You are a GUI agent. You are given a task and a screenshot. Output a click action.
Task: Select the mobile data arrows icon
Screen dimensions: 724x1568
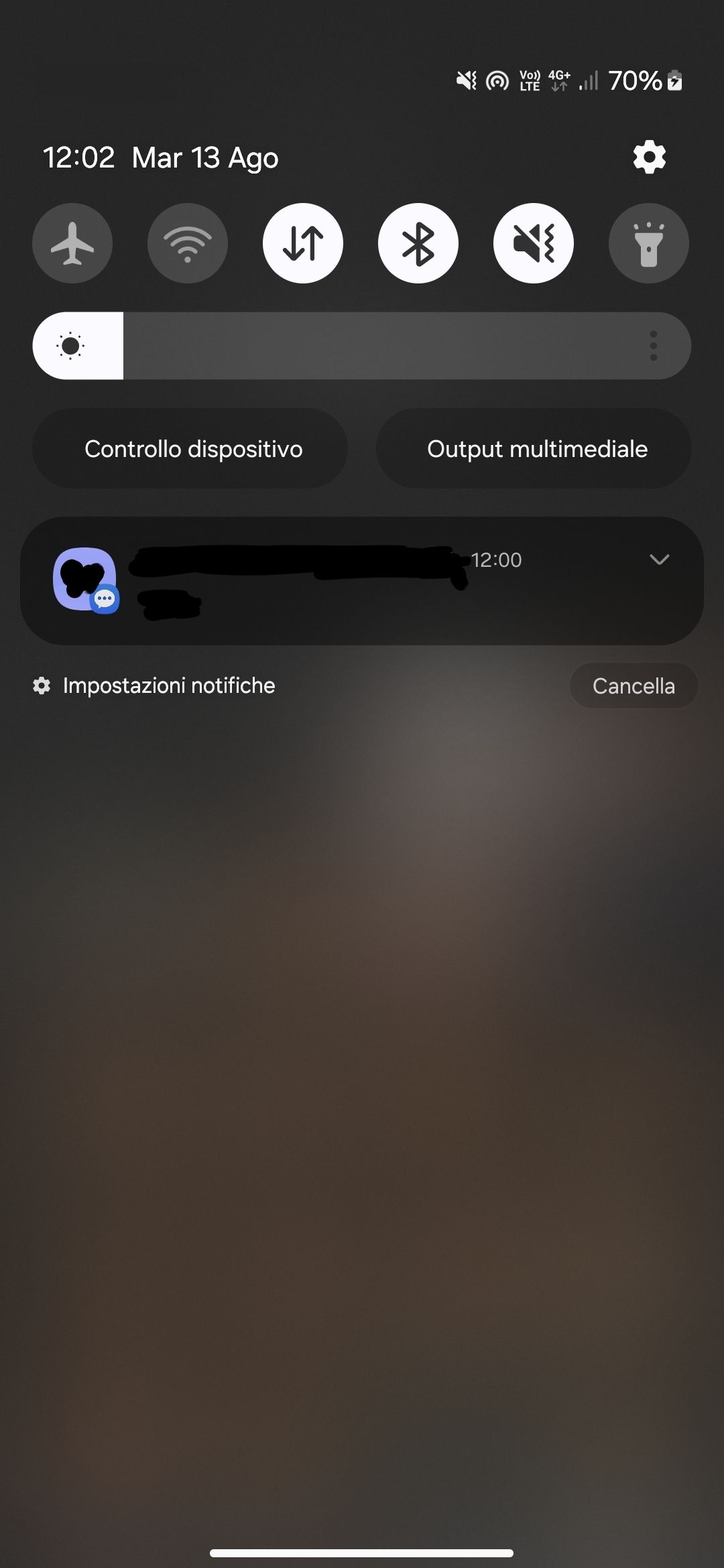tap(303, 243)
